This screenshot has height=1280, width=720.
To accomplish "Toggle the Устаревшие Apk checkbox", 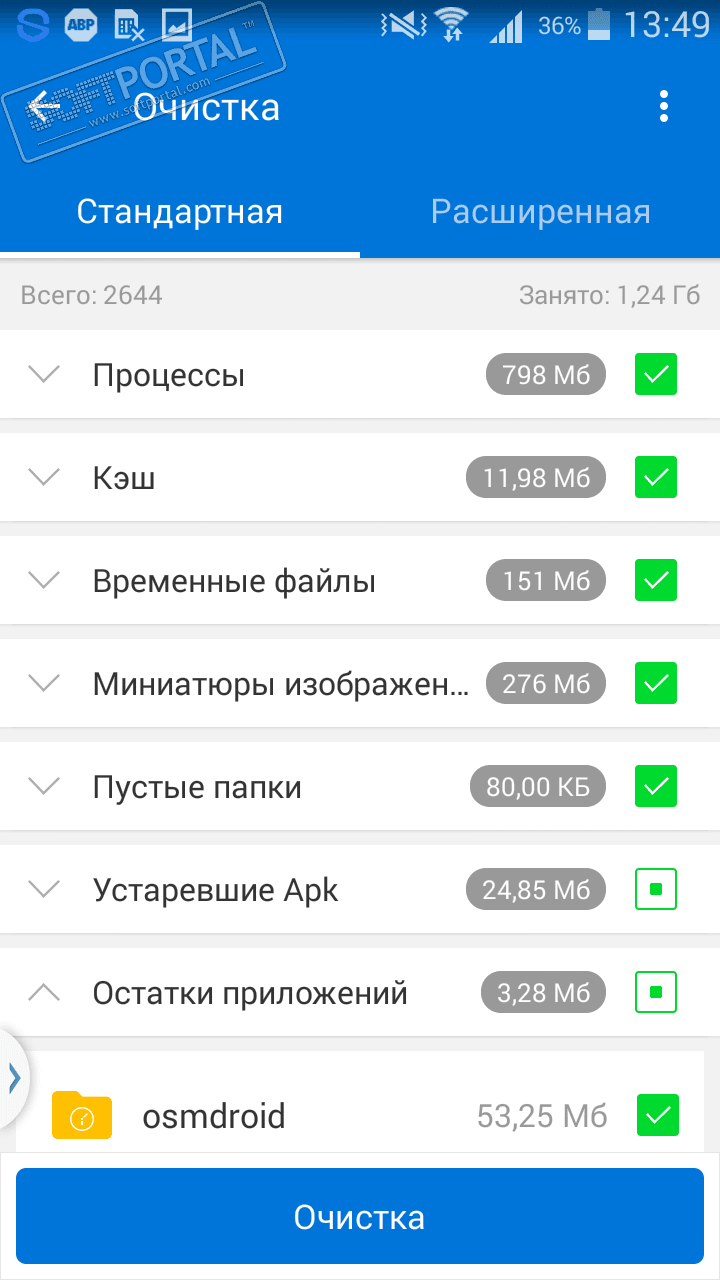I will click(x=656, y=889).
